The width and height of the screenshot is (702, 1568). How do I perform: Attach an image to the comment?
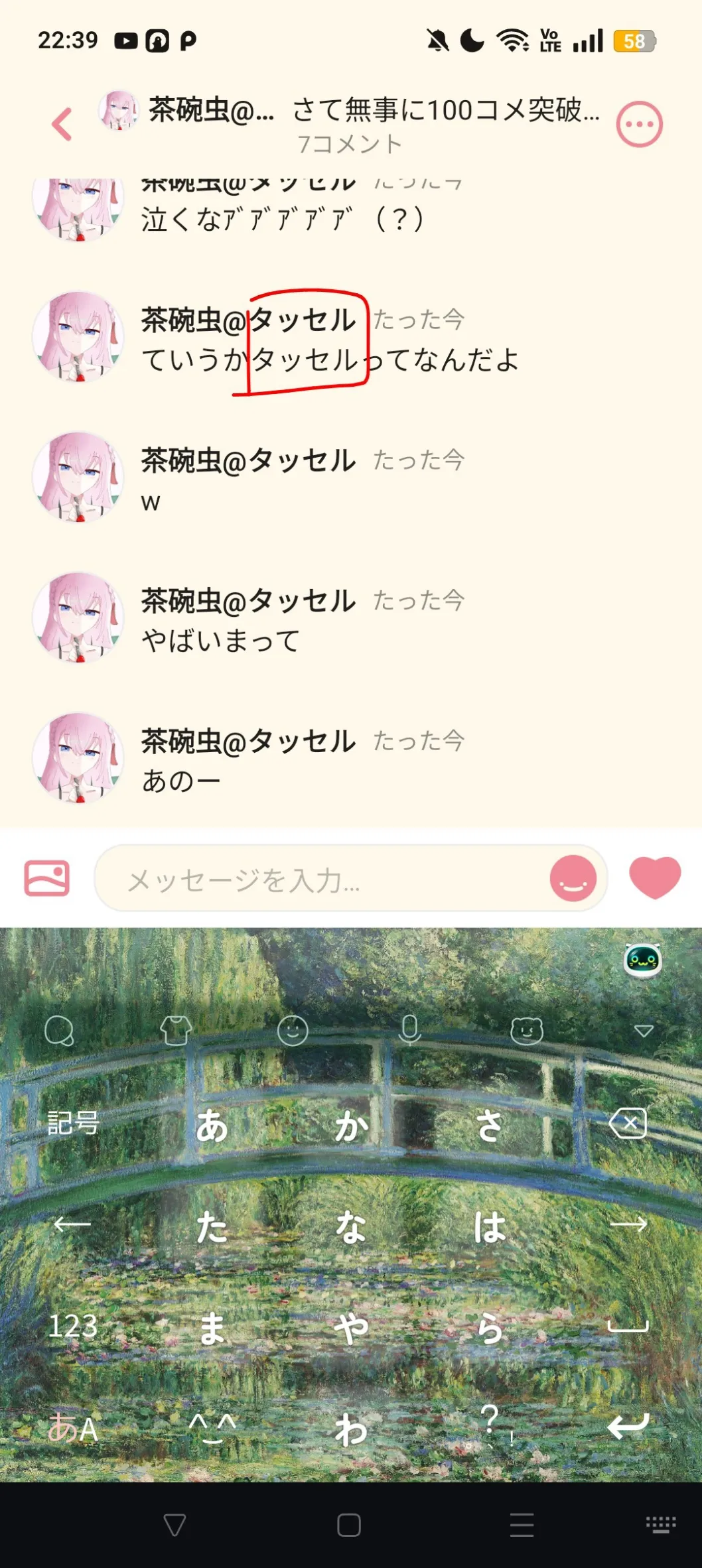click(46, 879)
